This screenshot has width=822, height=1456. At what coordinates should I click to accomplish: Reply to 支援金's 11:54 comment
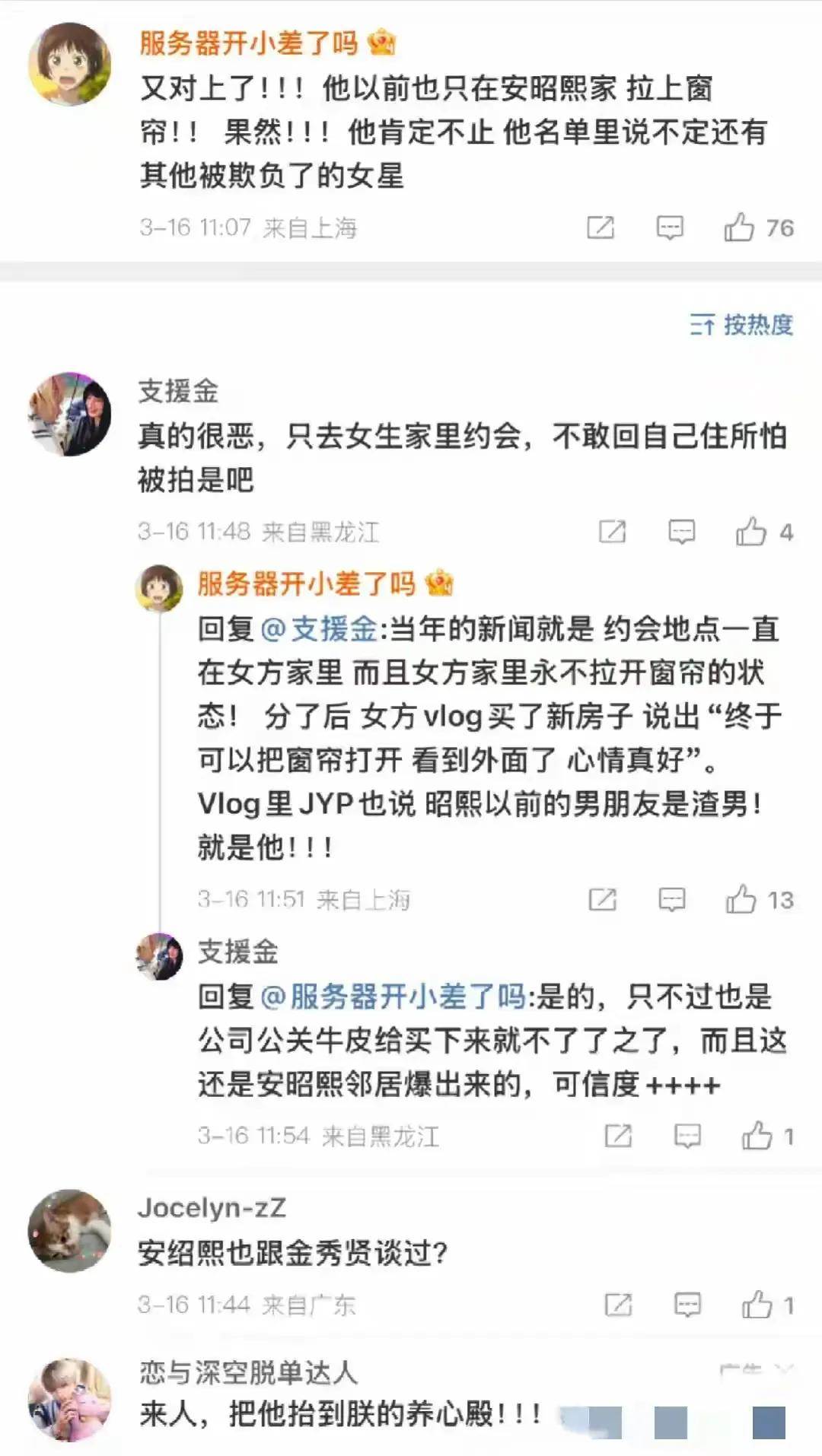(x=687, y=1137)
